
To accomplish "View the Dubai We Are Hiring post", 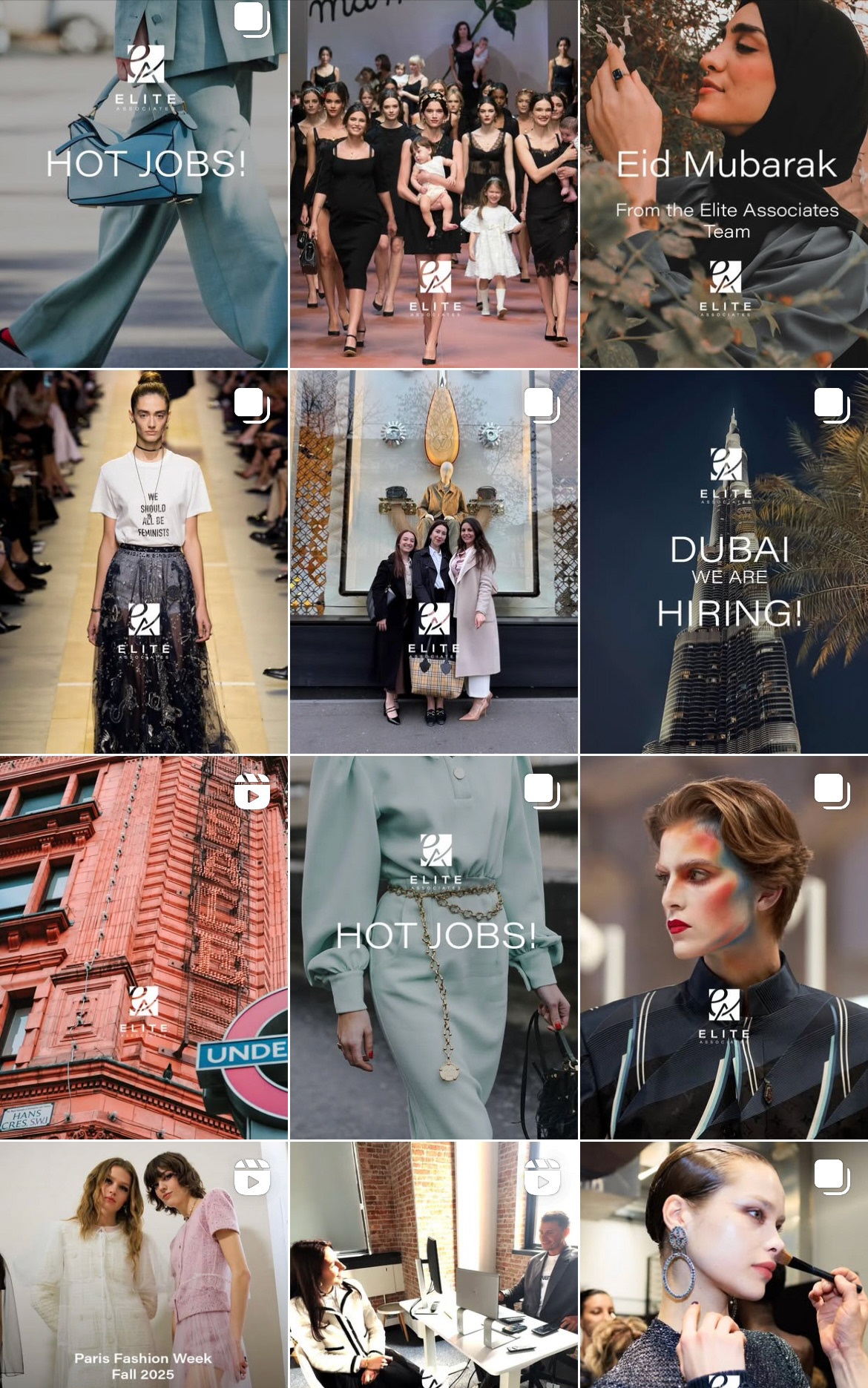I will coord(724,562).
